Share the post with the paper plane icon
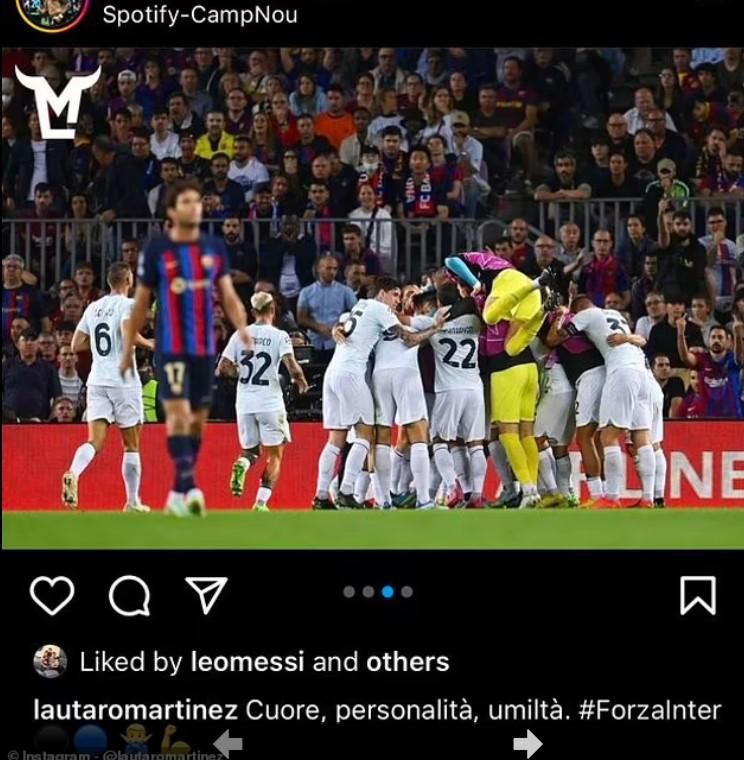This screenshot has height=760, width=744. (206, 595)
